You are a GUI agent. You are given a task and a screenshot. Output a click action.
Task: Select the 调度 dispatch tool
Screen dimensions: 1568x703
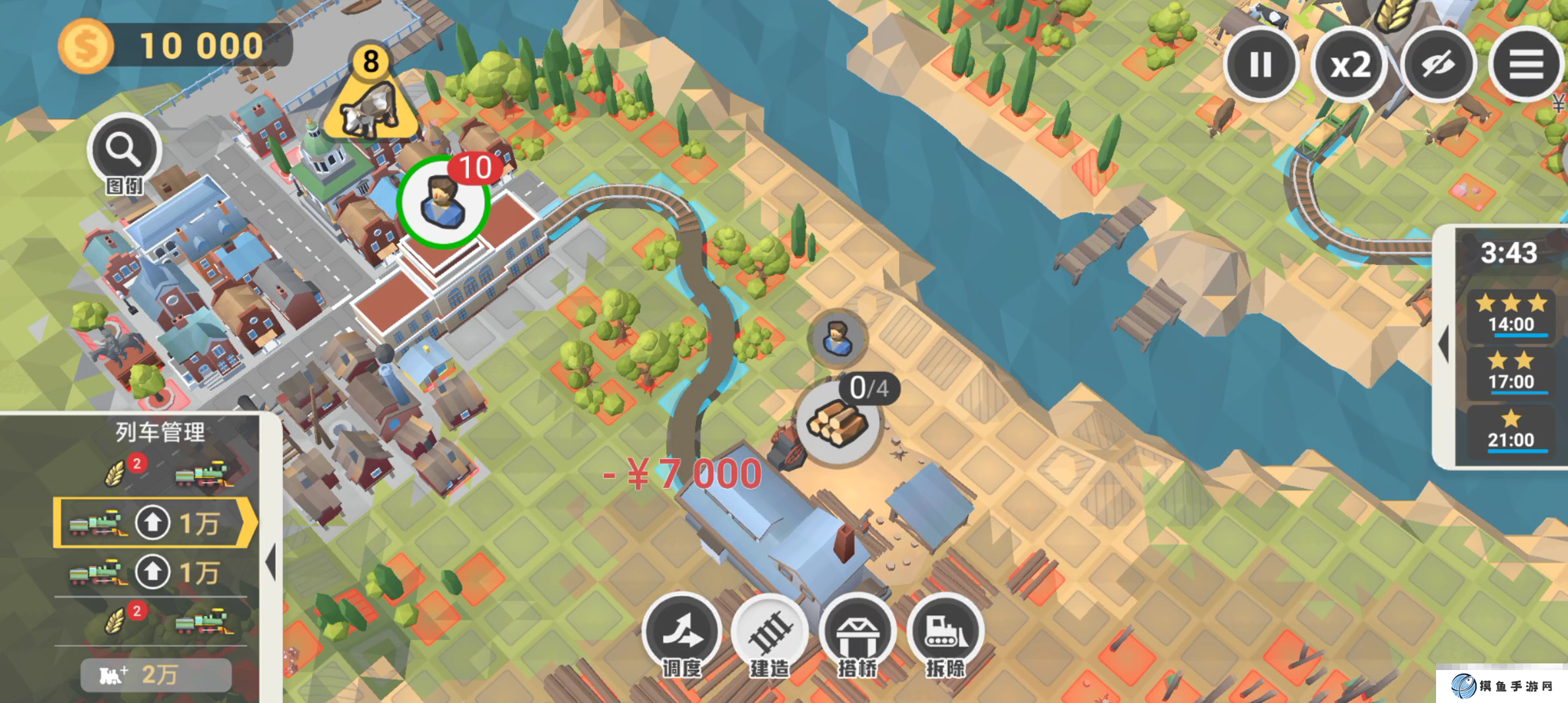681,632
